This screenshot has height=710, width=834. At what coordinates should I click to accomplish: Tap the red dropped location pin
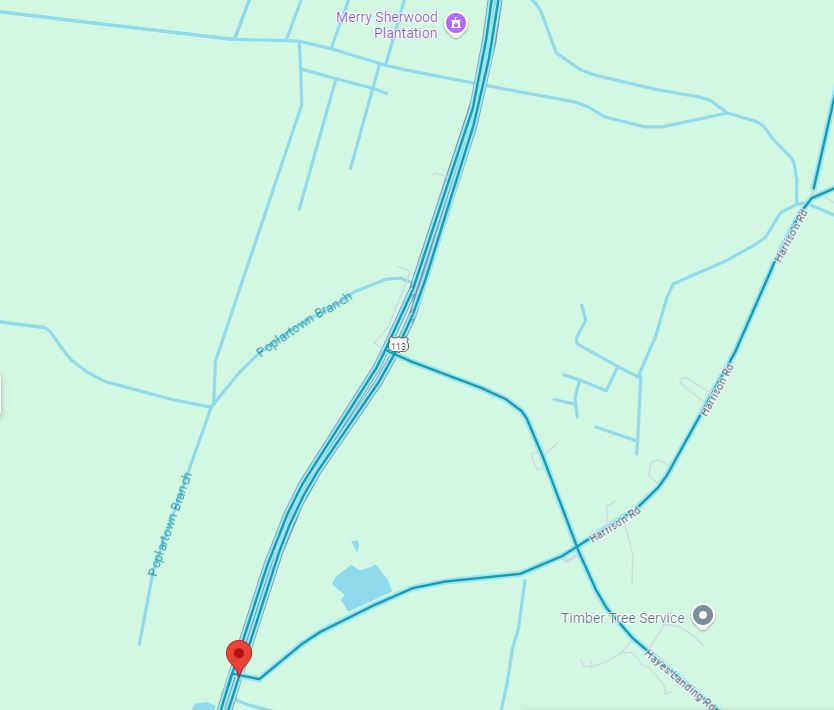click(x=239, y=656)
